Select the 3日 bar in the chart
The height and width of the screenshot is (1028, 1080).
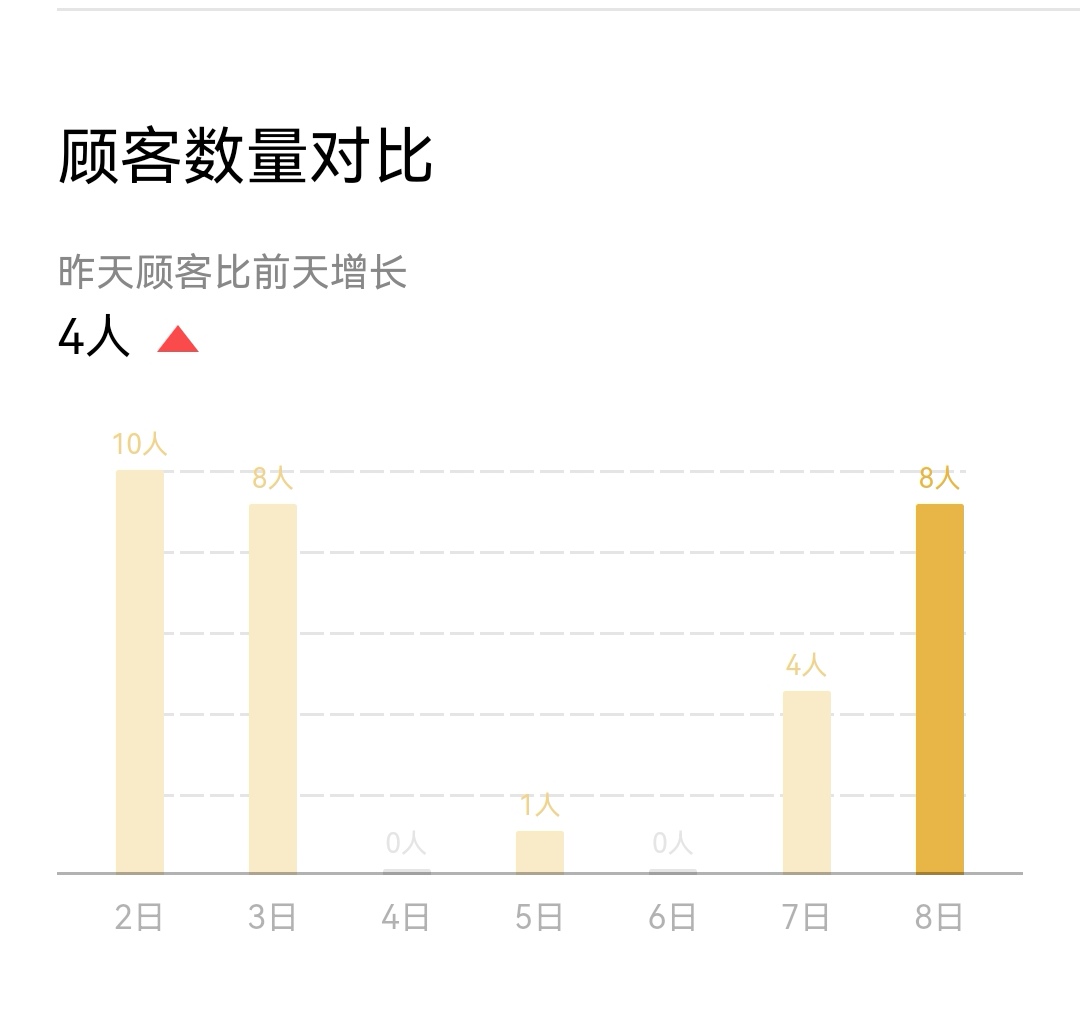(x=273, y=688)
